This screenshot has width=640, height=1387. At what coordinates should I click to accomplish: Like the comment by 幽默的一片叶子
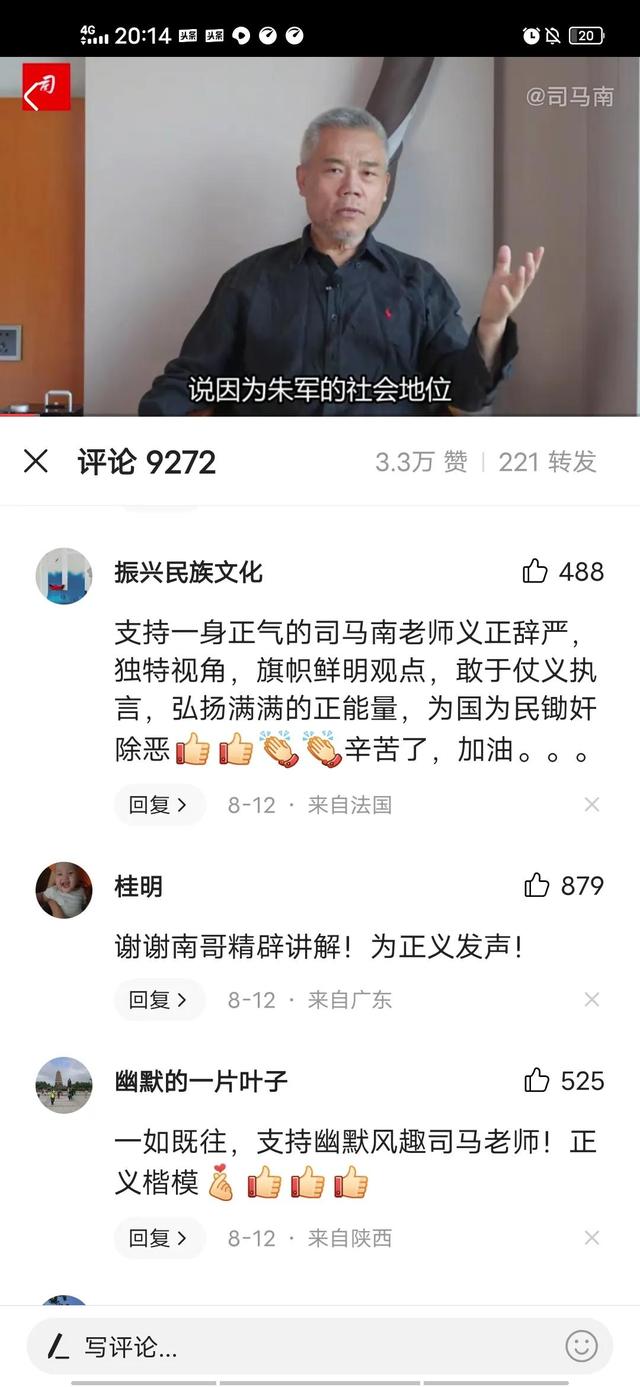pos(564,1080)
